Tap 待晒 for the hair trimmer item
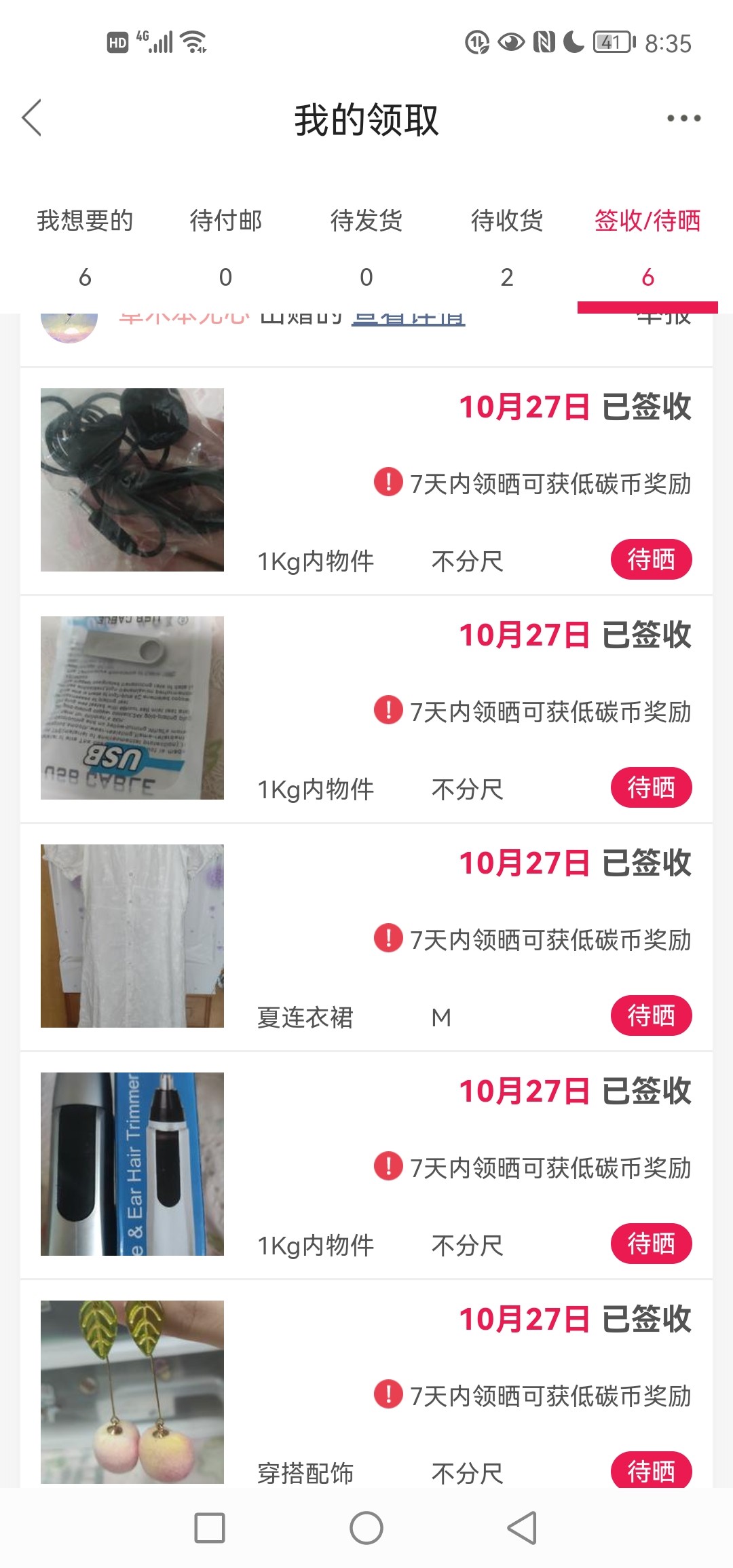 651,1244
